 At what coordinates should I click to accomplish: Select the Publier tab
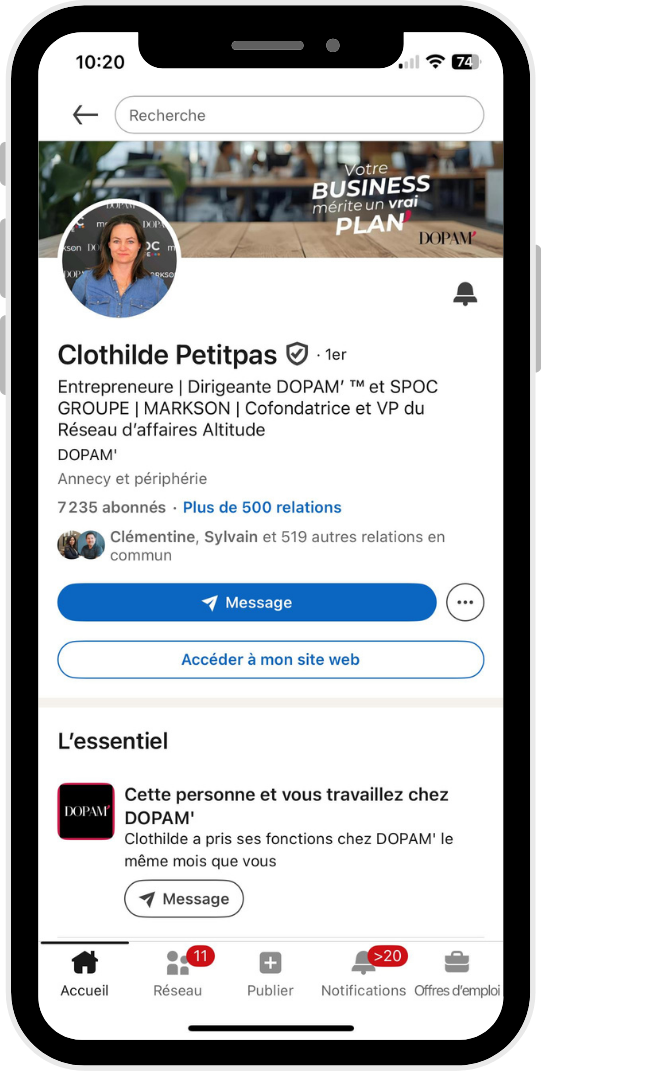(x=270, y=974)
